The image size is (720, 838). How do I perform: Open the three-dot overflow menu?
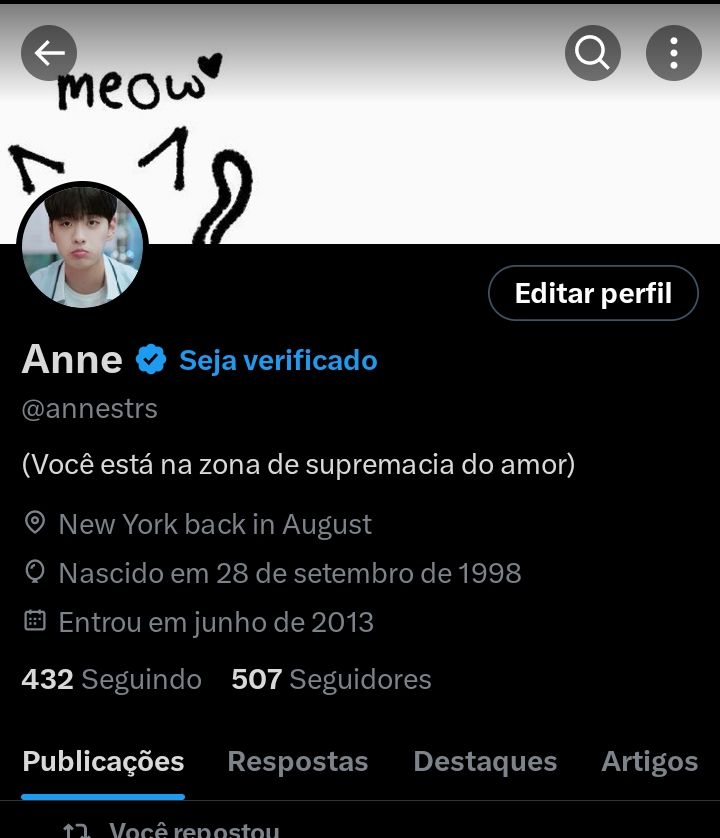(x=673, y=53)
